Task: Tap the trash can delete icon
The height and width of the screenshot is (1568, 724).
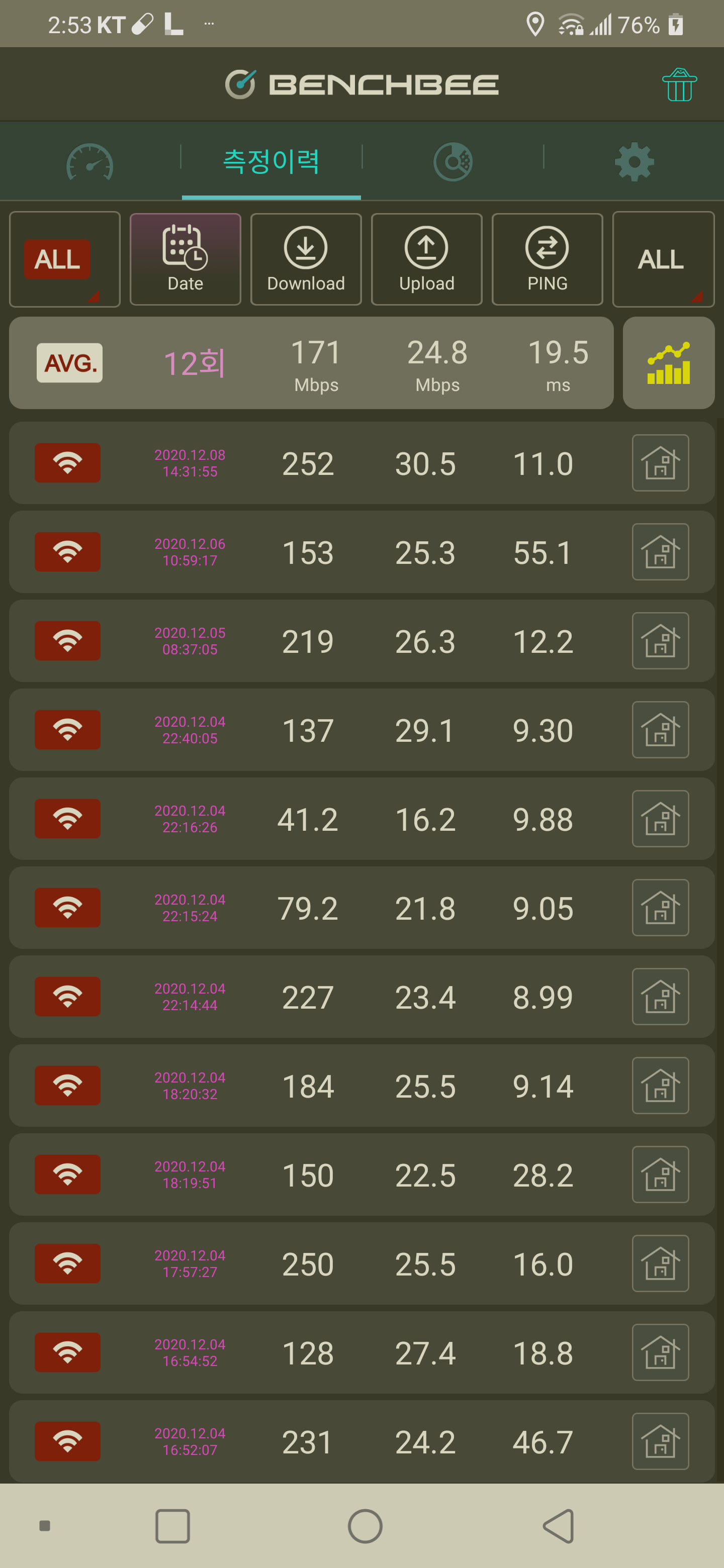Action: (x=679, y=84)
